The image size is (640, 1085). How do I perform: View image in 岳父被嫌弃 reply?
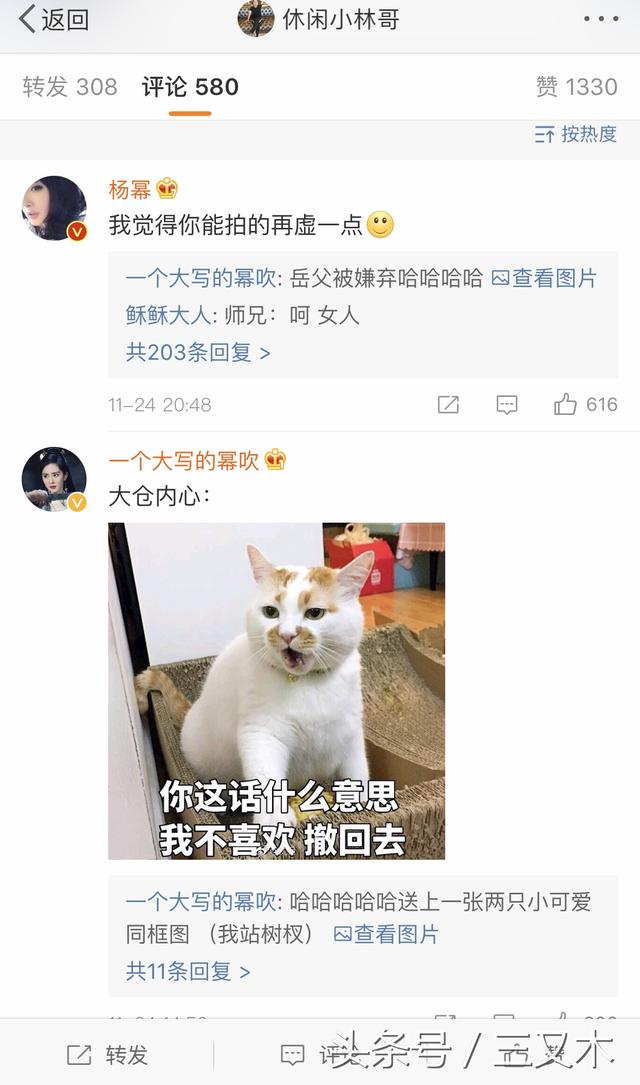(x=544, y=278)
